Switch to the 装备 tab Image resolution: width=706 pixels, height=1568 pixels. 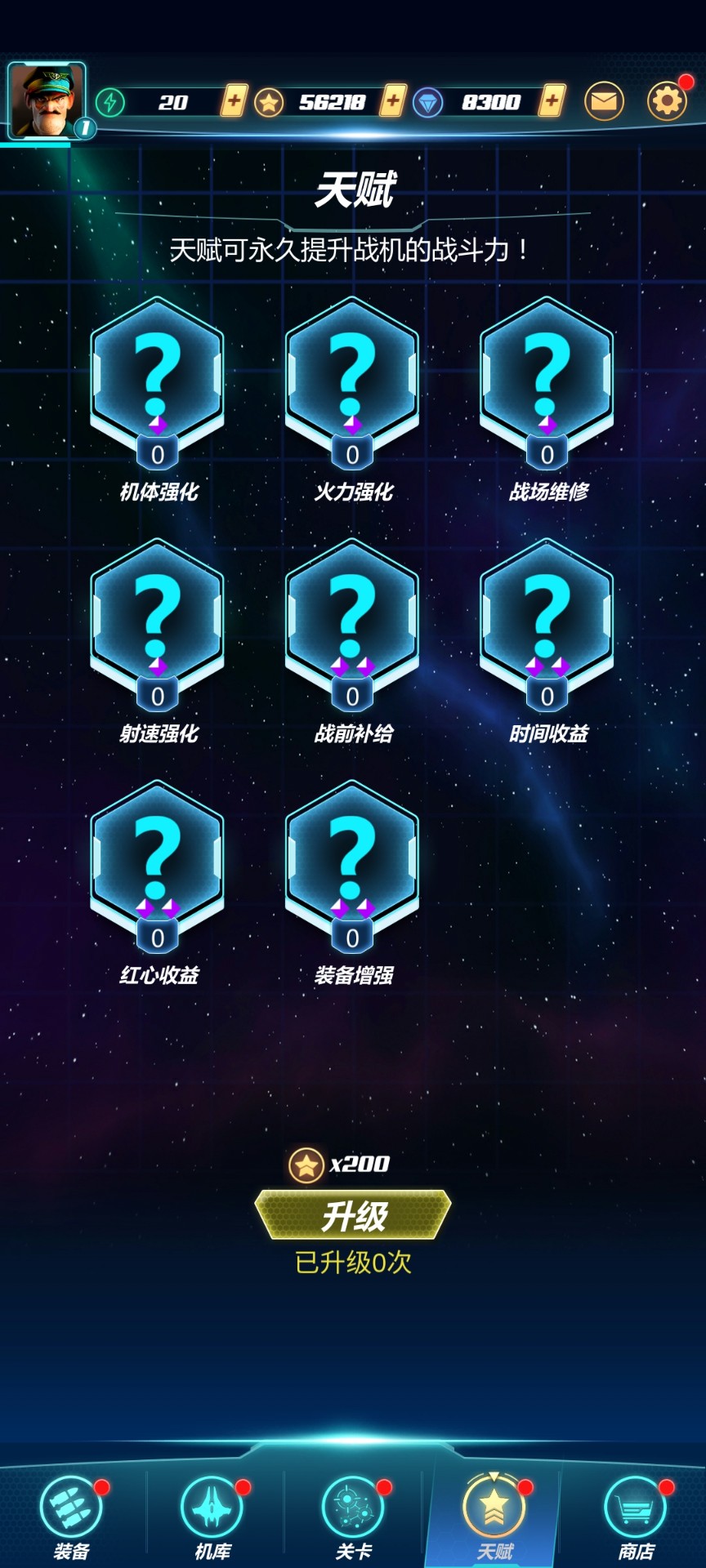click(71, 1515)
